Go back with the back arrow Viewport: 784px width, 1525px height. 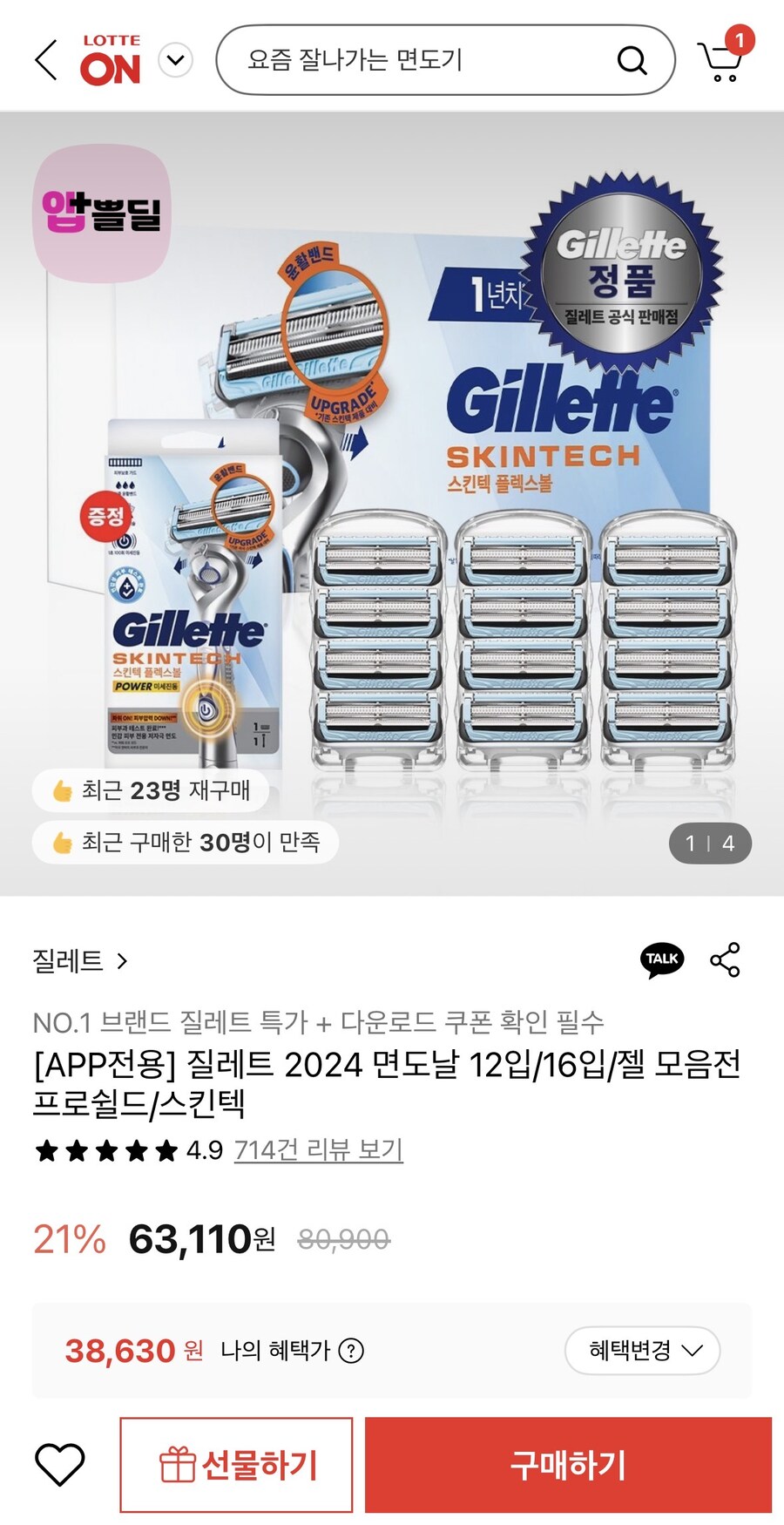(x=44, y=60)
